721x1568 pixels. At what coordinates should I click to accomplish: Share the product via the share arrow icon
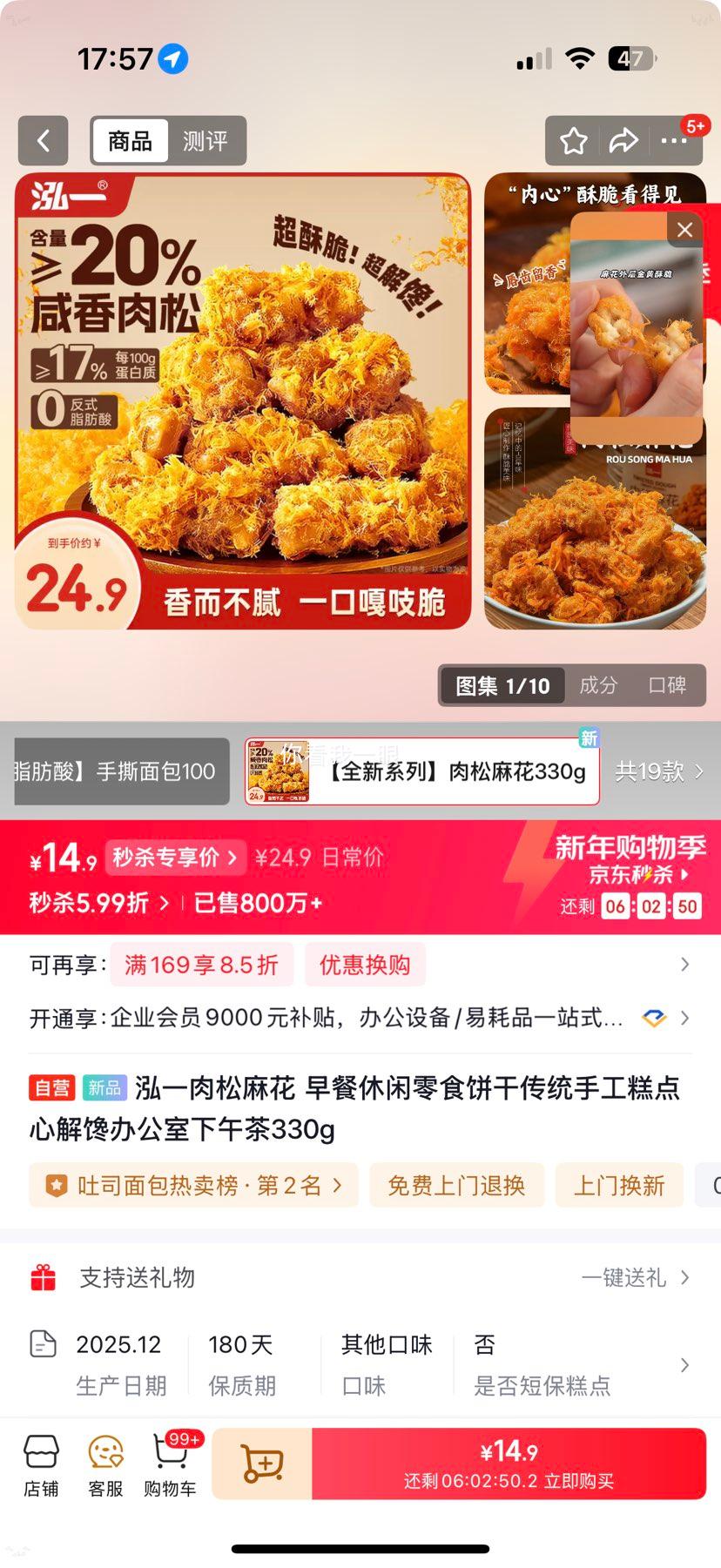[x=624, y=140]
